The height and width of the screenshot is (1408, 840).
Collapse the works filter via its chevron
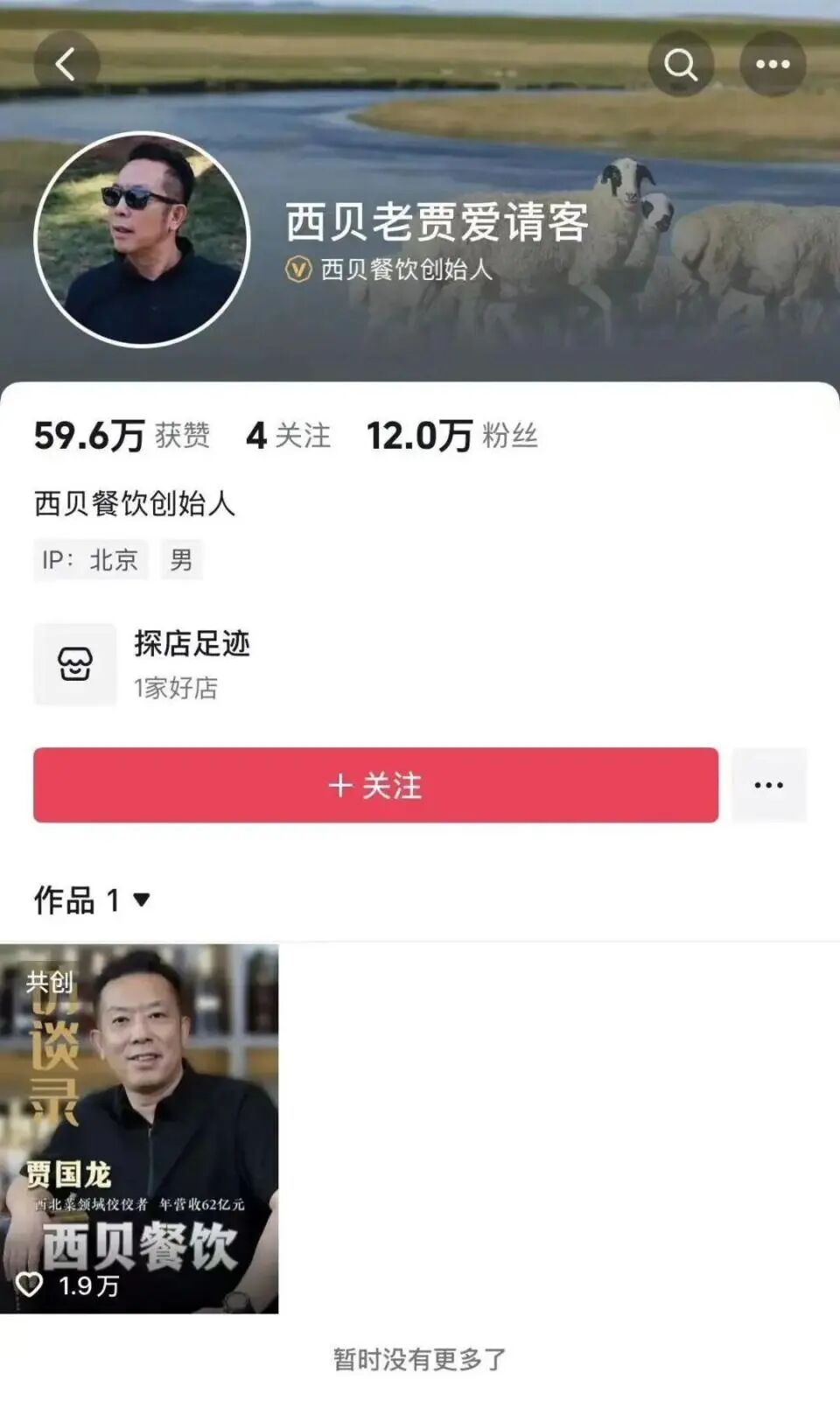click(142, 899)
